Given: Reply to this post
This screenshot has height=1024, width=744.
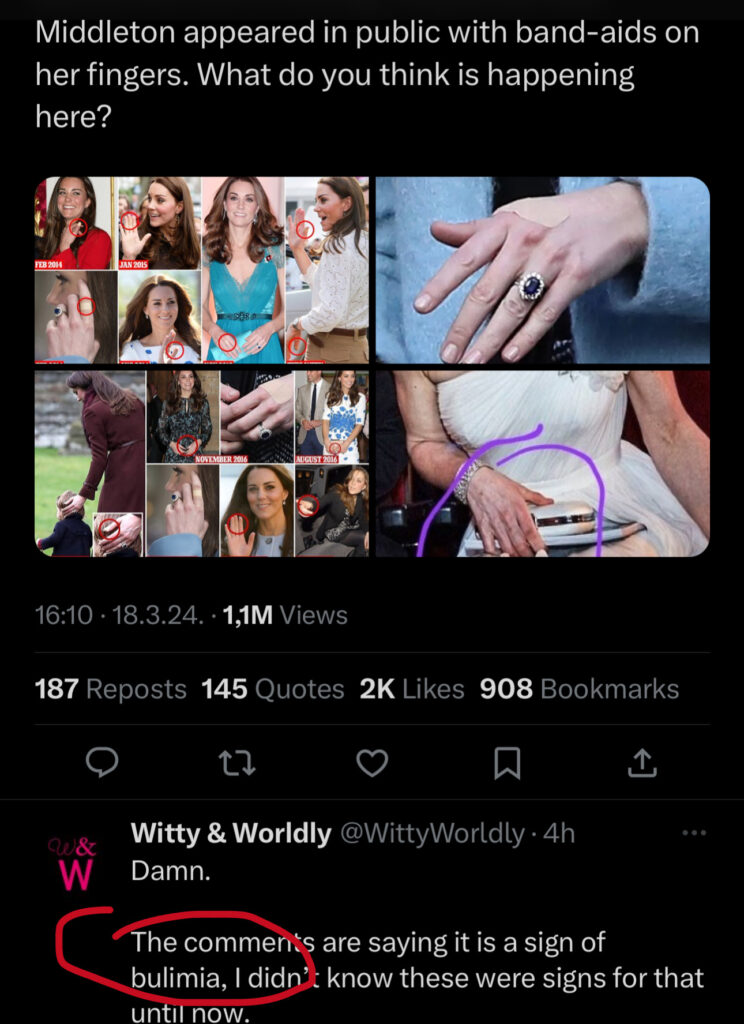Looking at the screenshot, I should coord(102,763).
